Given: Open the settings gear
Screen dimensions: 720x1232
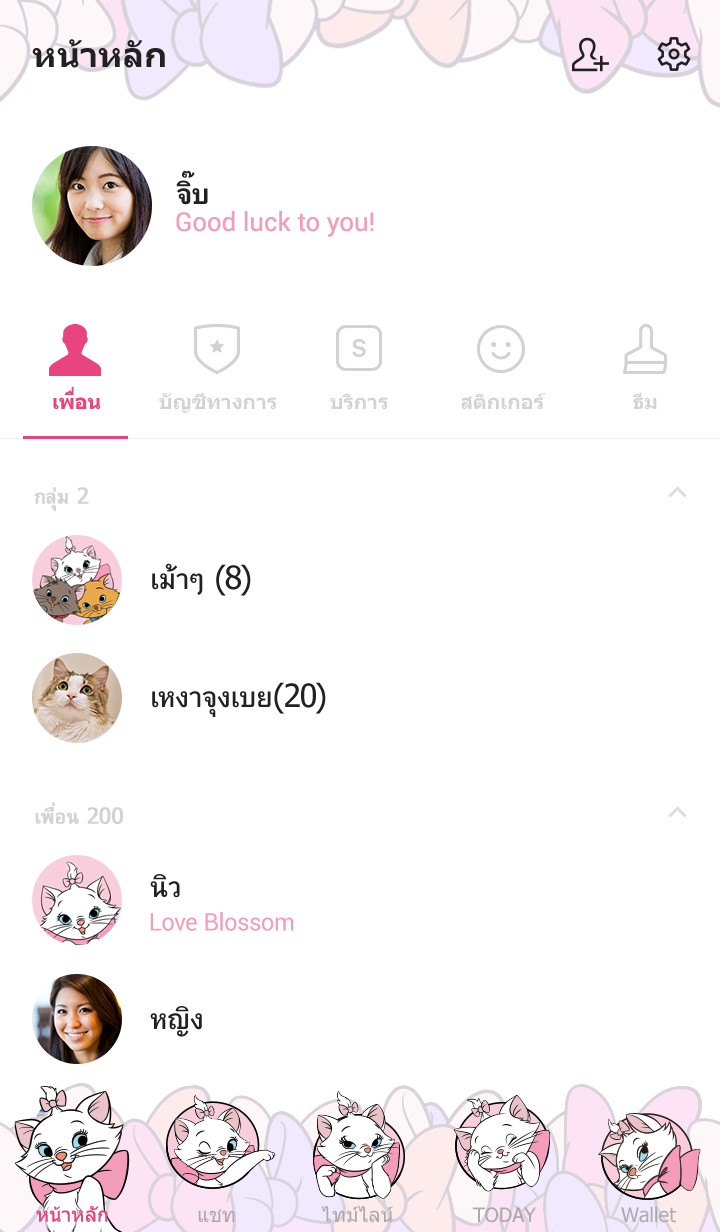Looking at the screenshot, I should coord(673,55).
